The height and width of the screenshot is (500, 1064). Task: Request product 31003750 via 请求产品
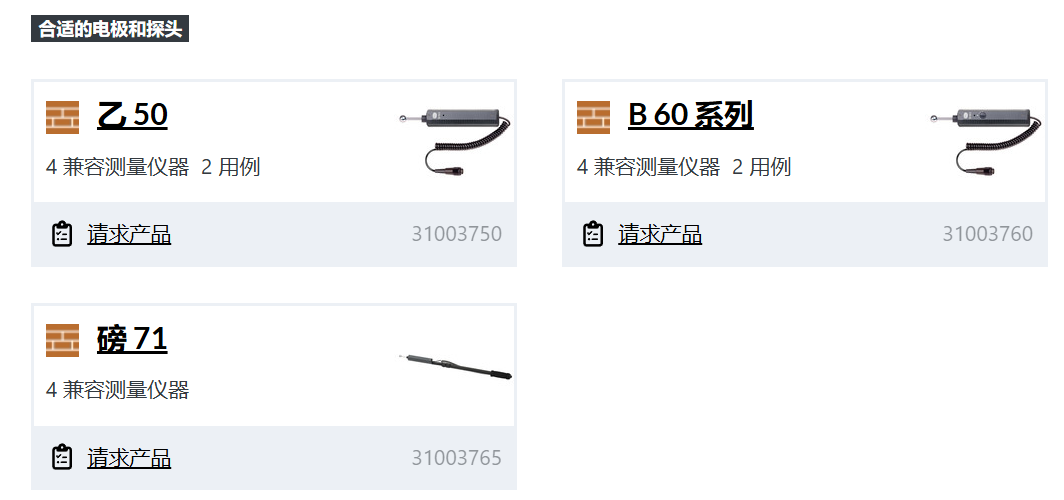128,235
